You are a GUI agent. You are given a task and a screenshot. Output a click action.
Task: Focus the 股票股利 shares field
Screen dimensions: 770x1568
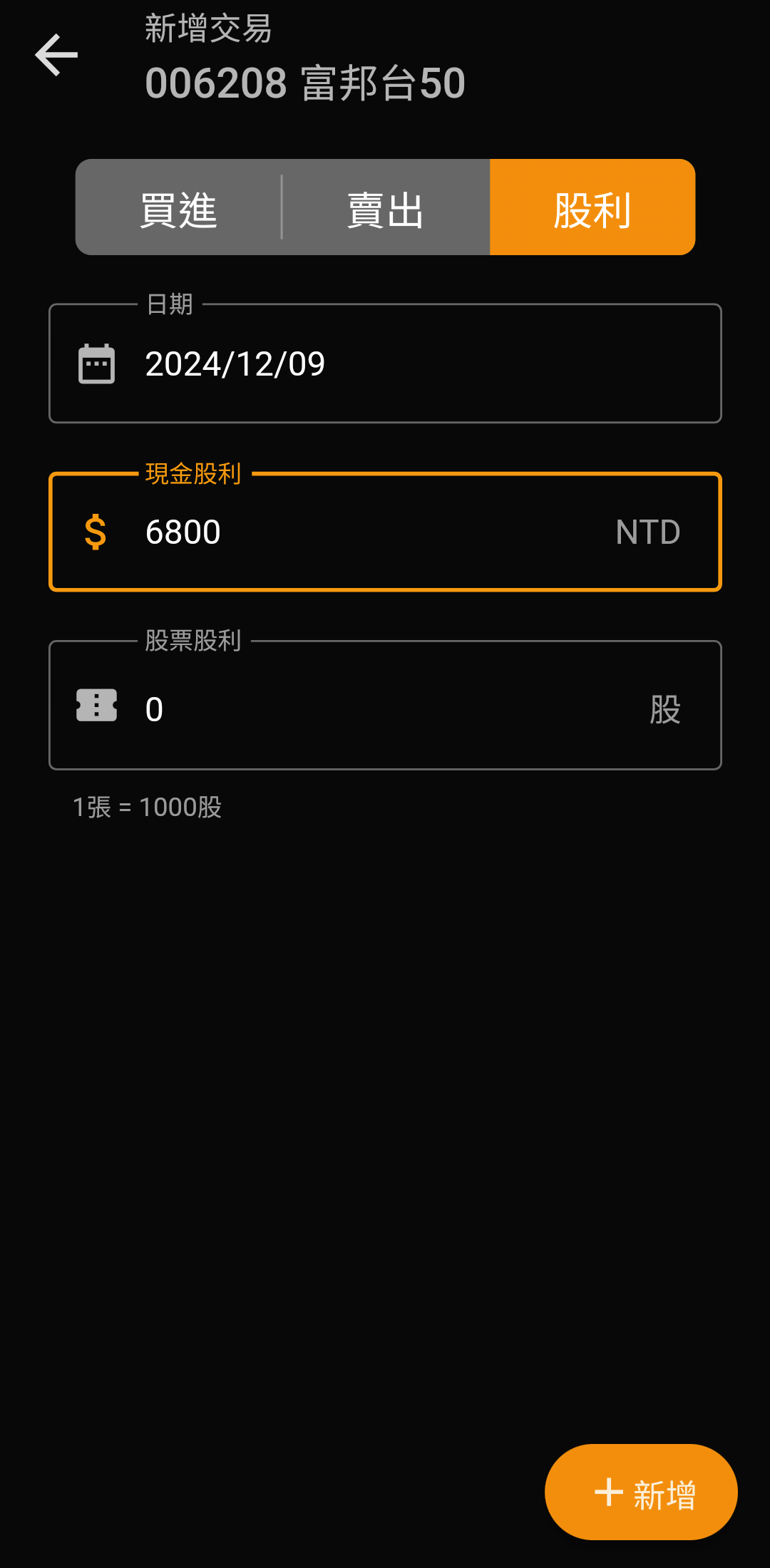click(x=385, y=706)
